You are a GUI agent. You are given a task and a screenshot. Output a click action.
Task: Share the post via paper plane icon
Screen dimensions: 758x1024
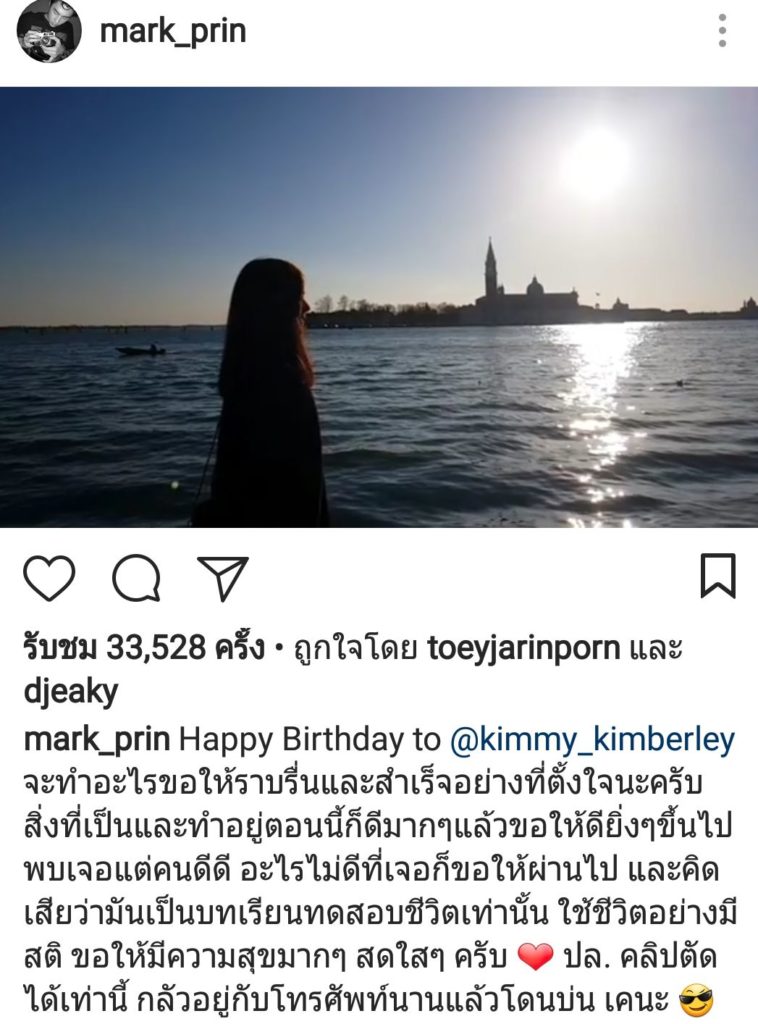[x=222, y=578]
